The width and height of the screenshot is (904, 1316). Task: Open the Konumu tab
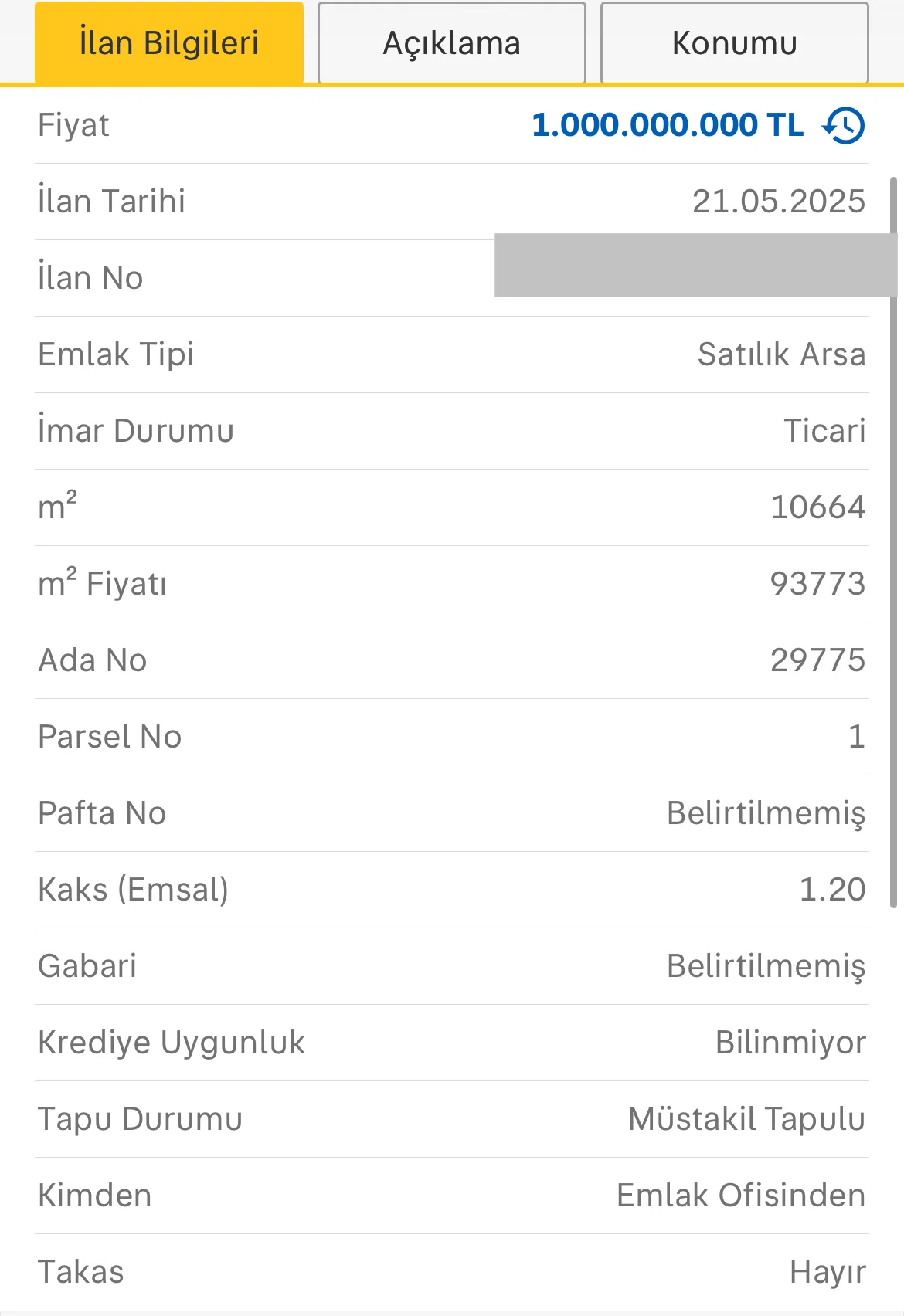click(734, 43)
